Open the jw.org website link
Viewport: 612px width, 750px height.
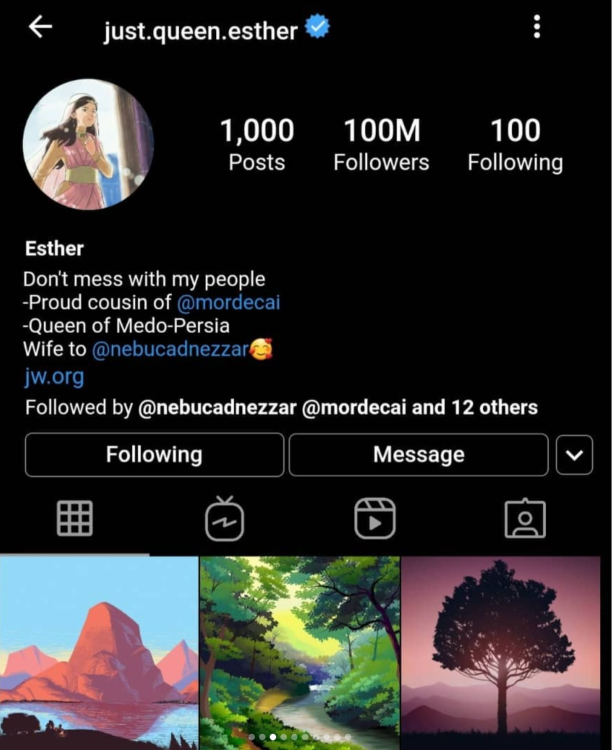(53, 377)
